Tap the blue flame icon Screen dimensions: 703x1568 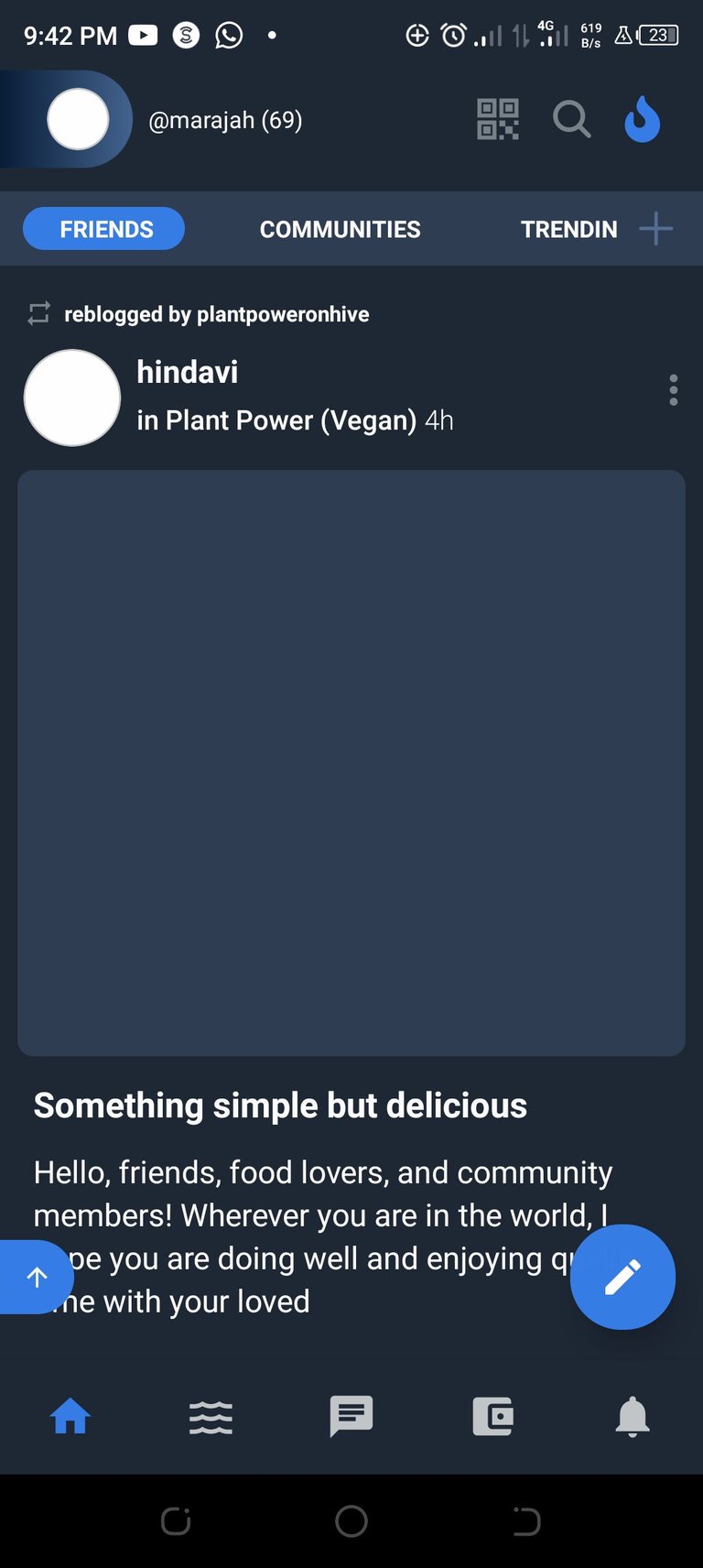click(x=642, y=119)
